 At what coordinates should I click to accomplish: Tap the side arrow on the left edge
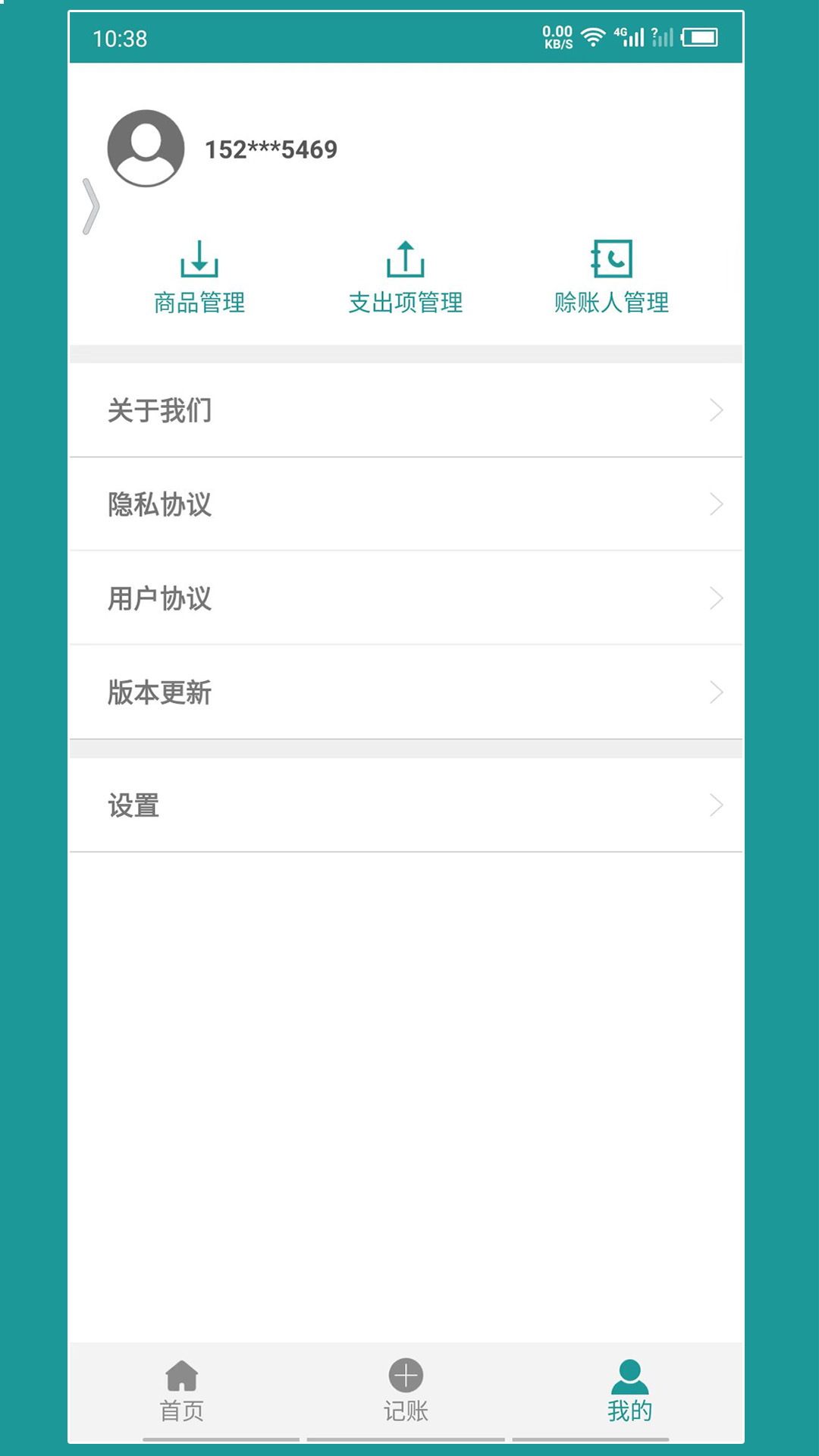point(93,206)
